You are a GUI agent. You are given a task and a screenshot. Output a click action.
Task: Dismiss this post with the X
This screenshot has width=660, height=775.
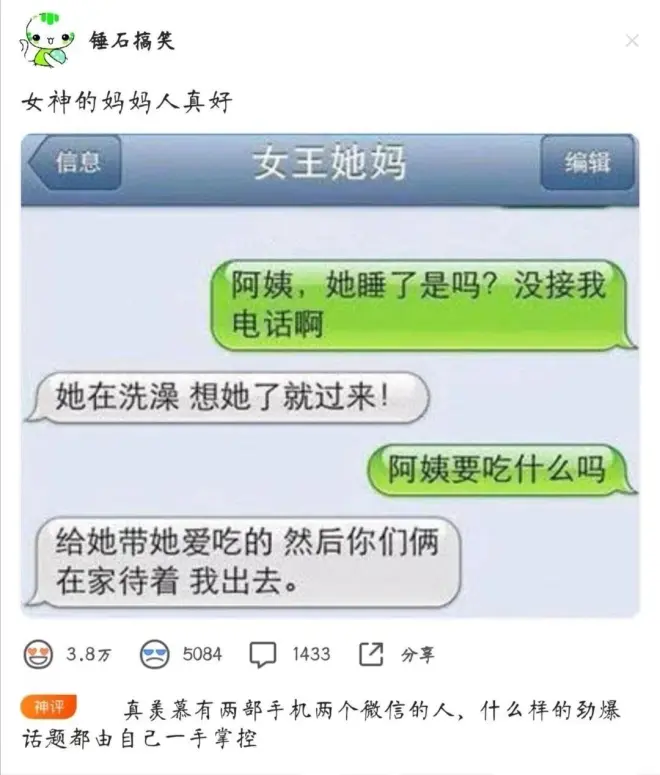(632, 41)
